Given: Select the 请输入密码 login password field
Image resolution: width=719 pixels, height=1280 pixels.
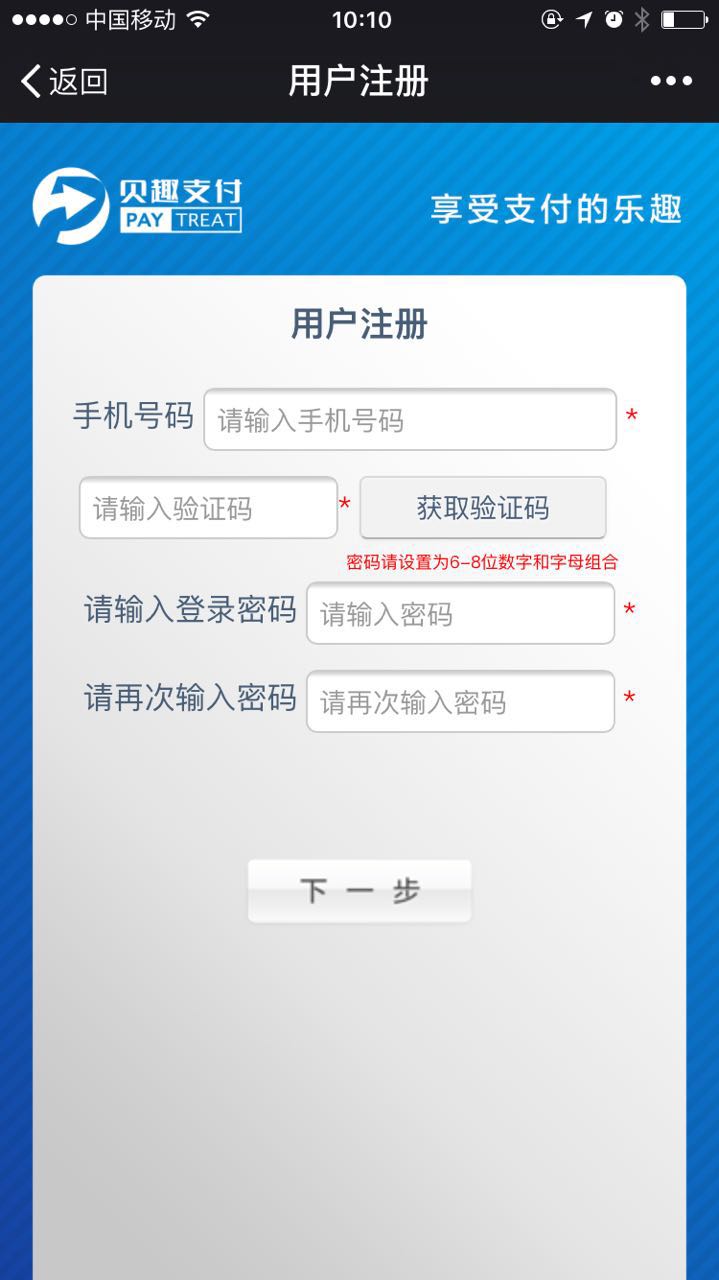Looking at the screenshot, I should [460, 613].
